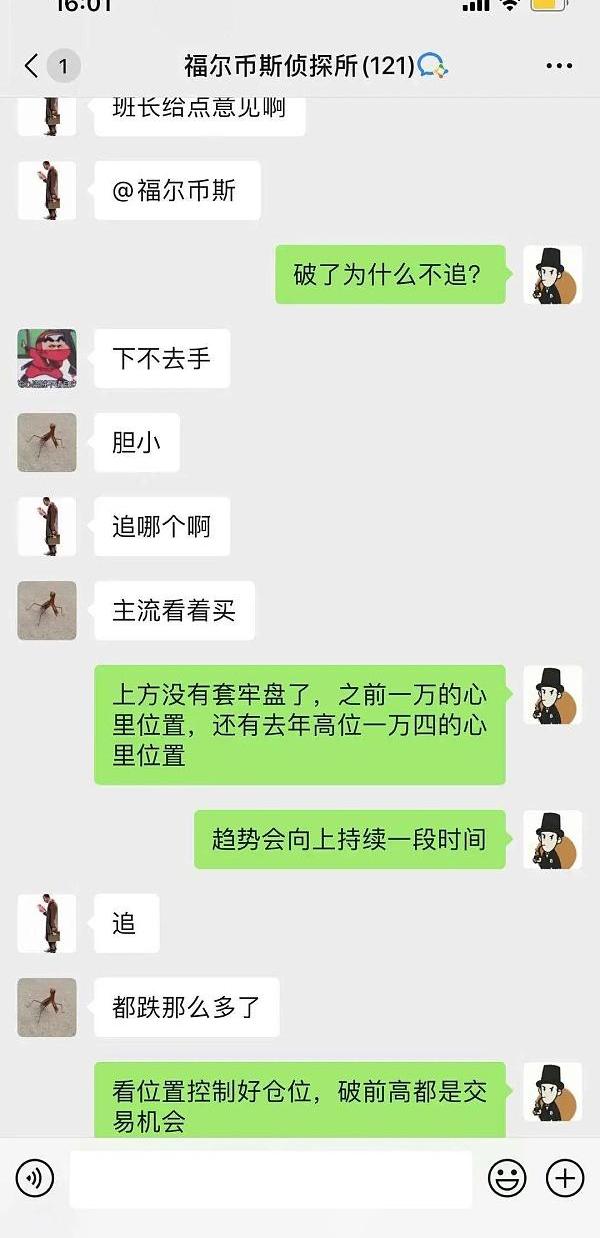The width and height of the screenshot is (600, 1238).
Task: Open avatar next to message 追哪个啊
Action: 47,526
